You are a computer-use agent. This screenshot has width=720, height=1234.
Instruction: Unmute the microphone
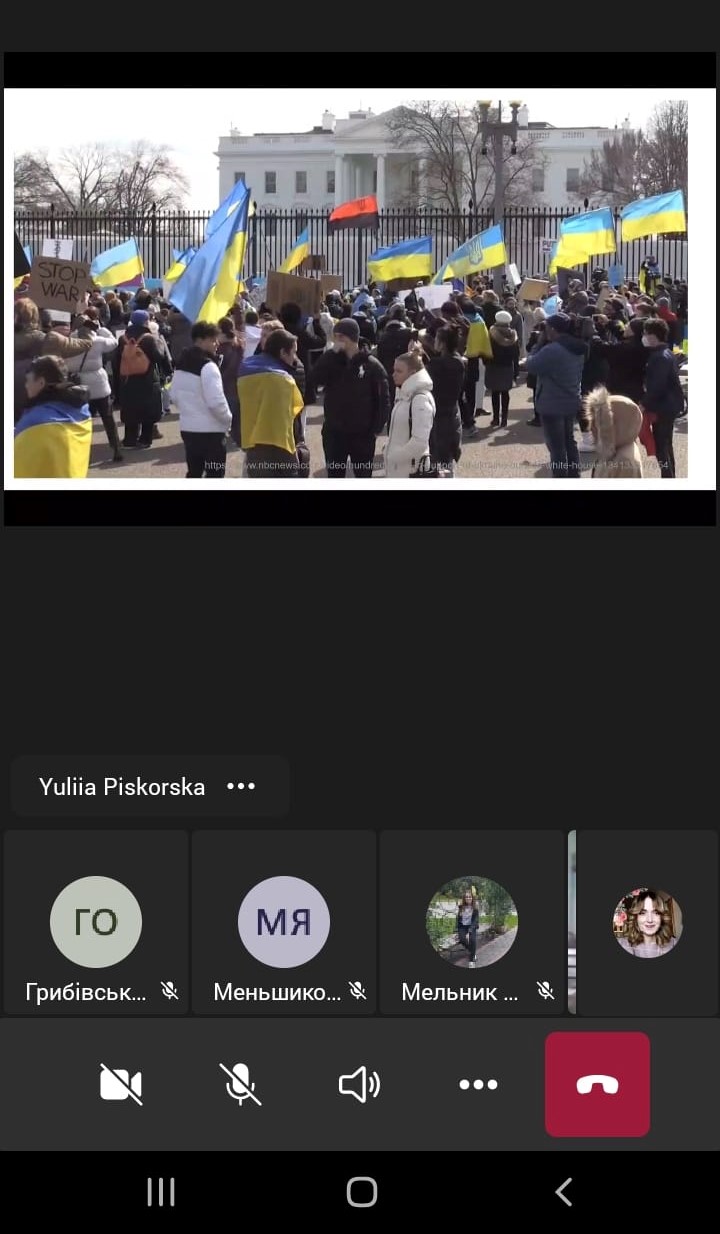point(240,1085)
